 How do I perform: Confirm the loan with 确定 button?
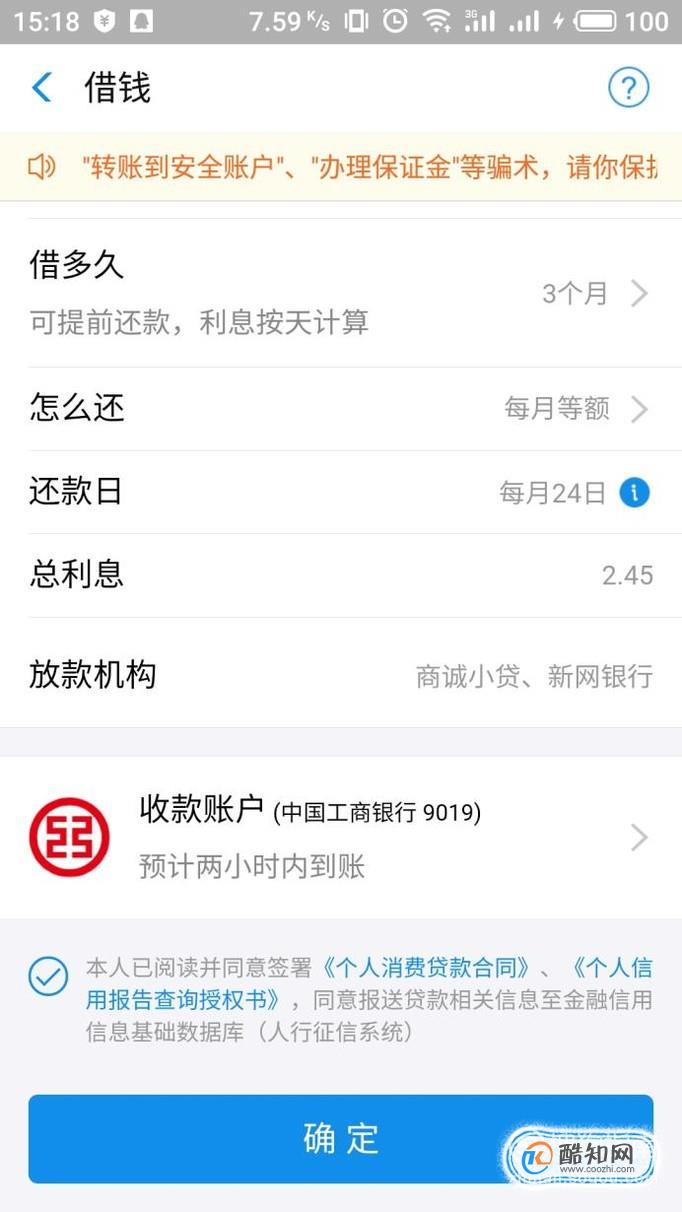click(x=341, y=1138)
